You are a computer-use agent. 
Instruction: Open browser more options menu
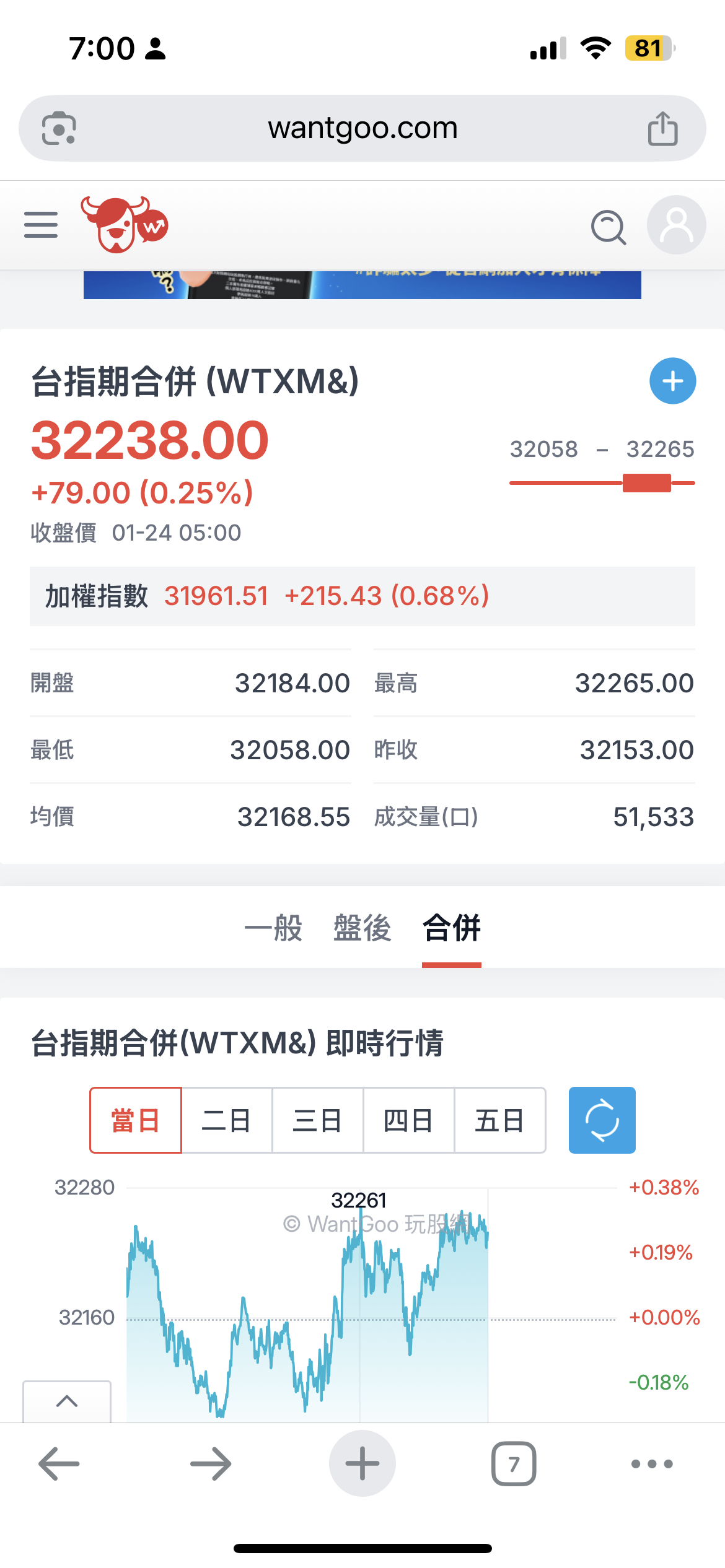click(x=649, y=1463)
